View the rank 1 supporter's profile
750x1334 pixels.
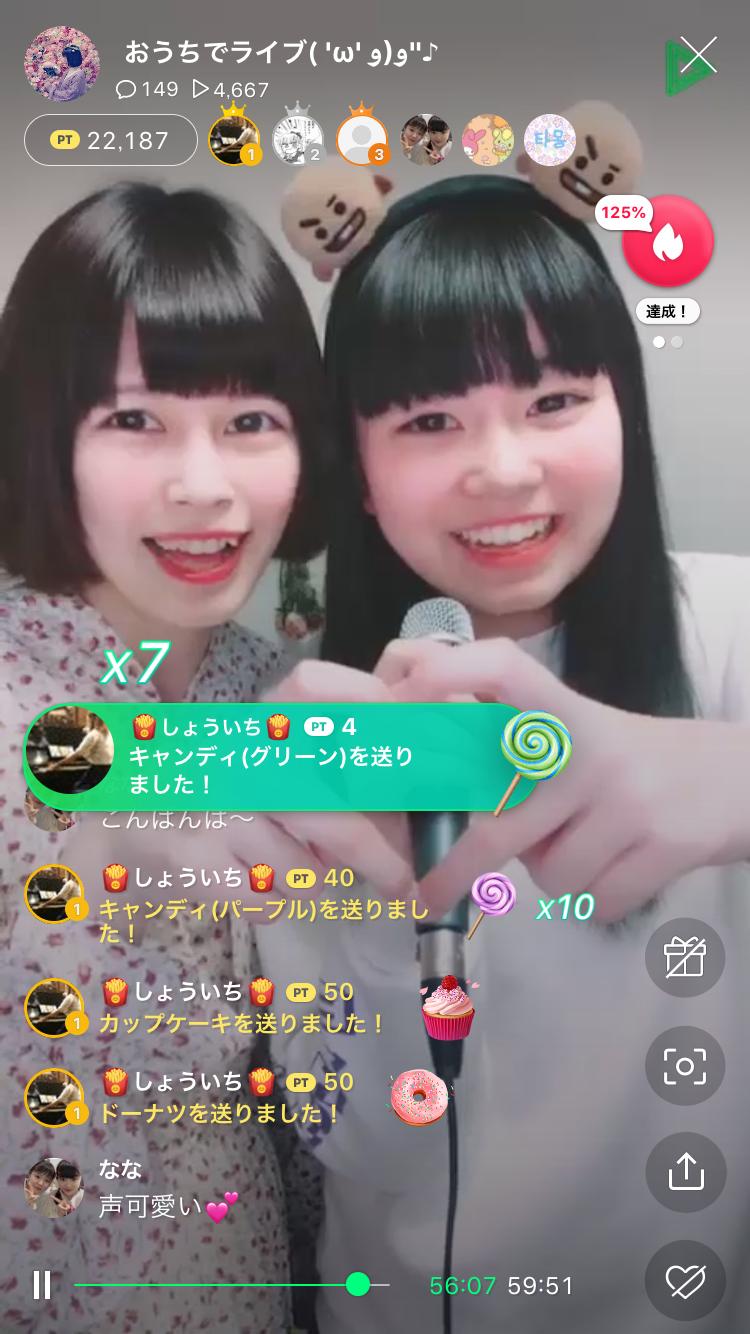(x=234, y=139)
